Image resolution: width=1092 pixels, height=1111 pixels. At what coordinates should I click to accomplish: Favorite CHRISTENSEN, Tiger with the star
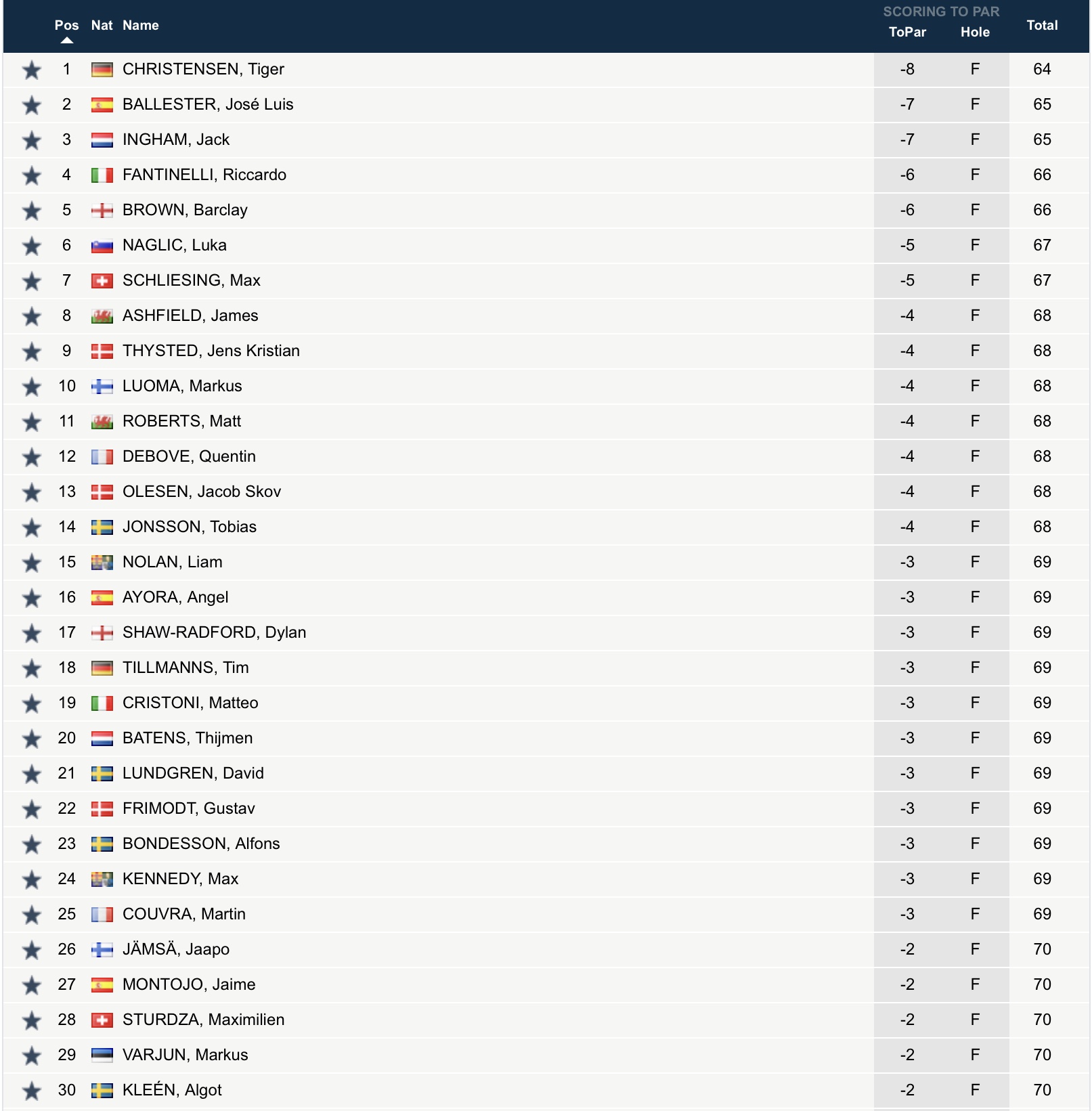[x=32, y=70]
